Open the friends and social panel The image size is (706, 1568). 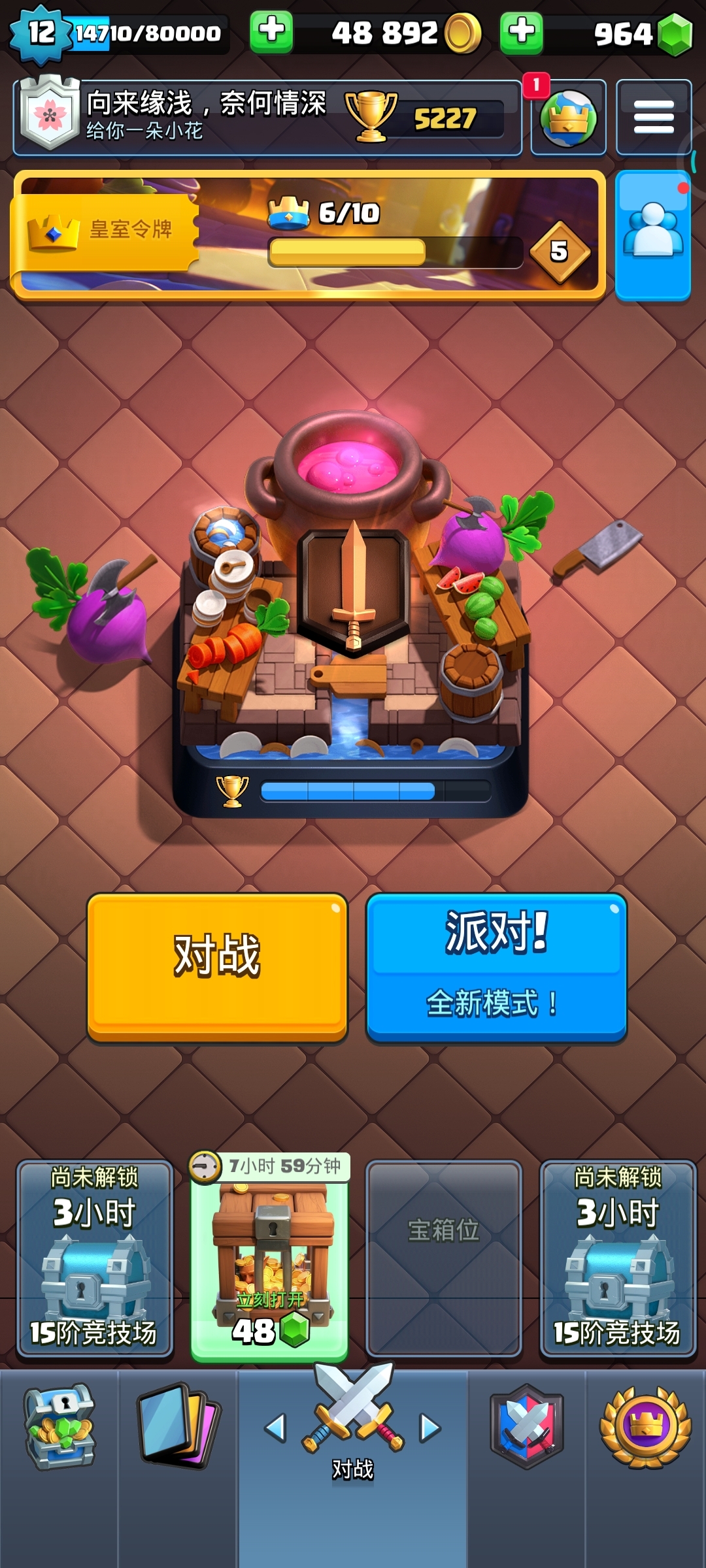652,235
